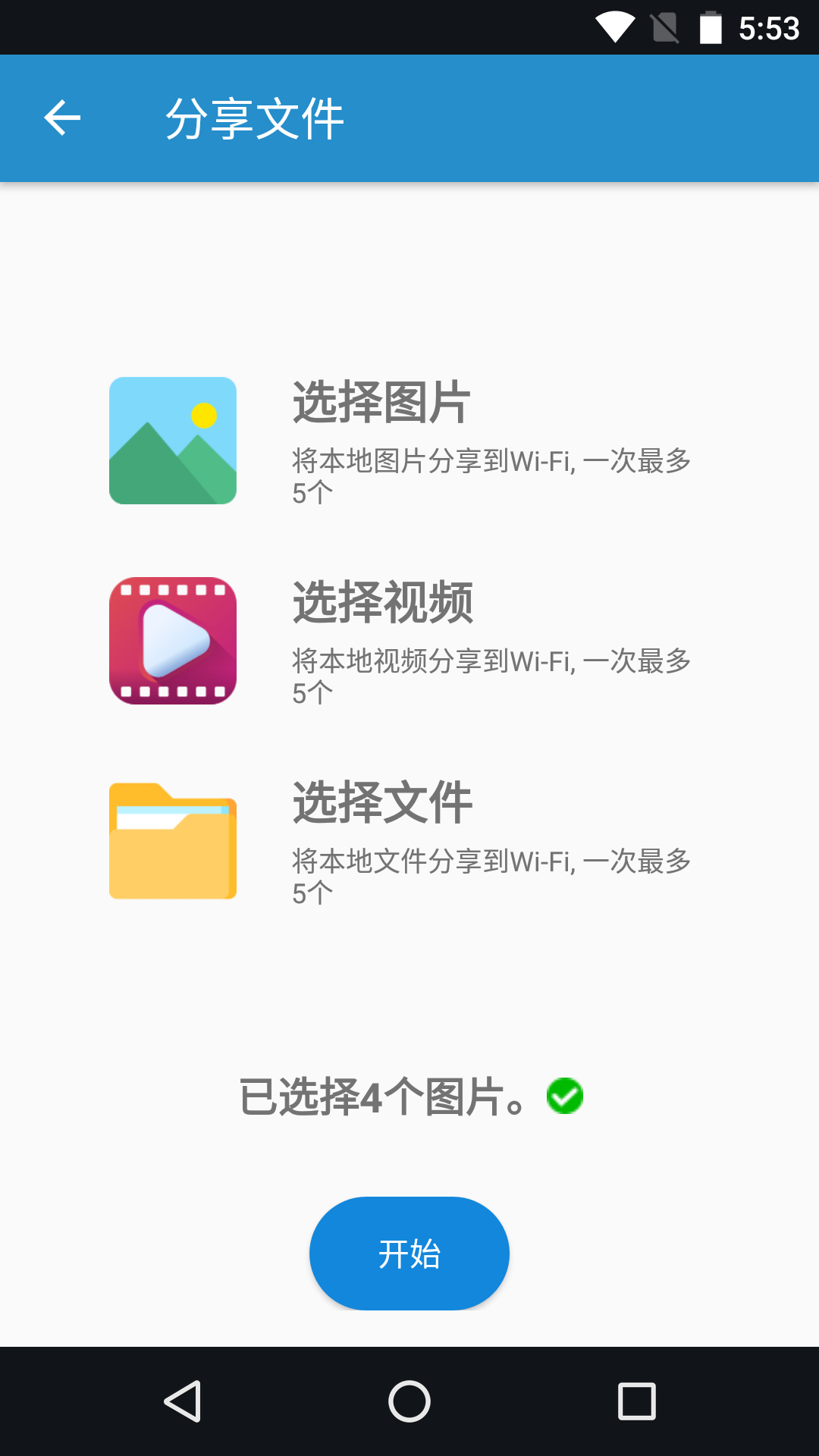The width and height of the screenshot is (819, 1456).
Task: Tap the yellow folder icon for 选择文件
Action: [173, 840]
